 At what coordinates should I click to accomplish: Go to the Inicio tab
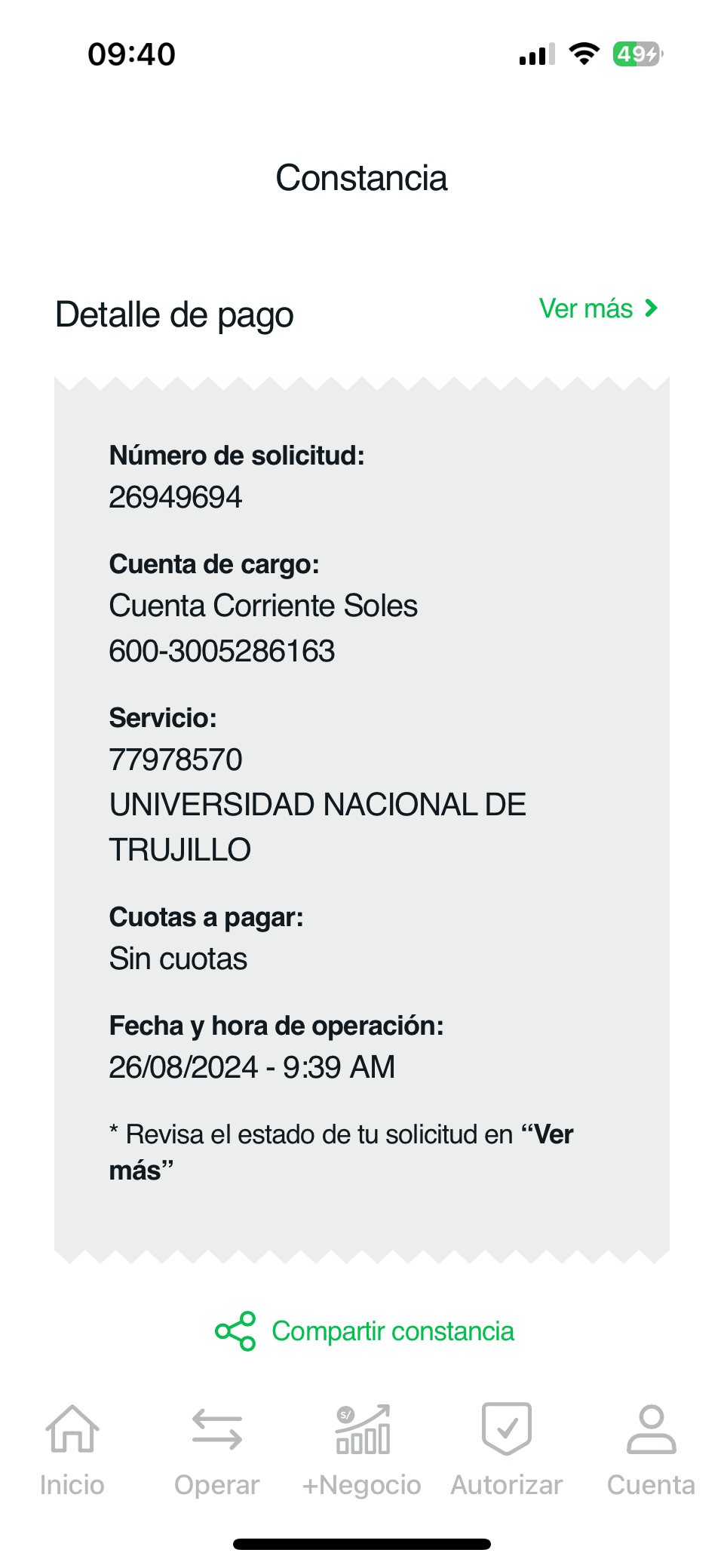pos(72,1450)
